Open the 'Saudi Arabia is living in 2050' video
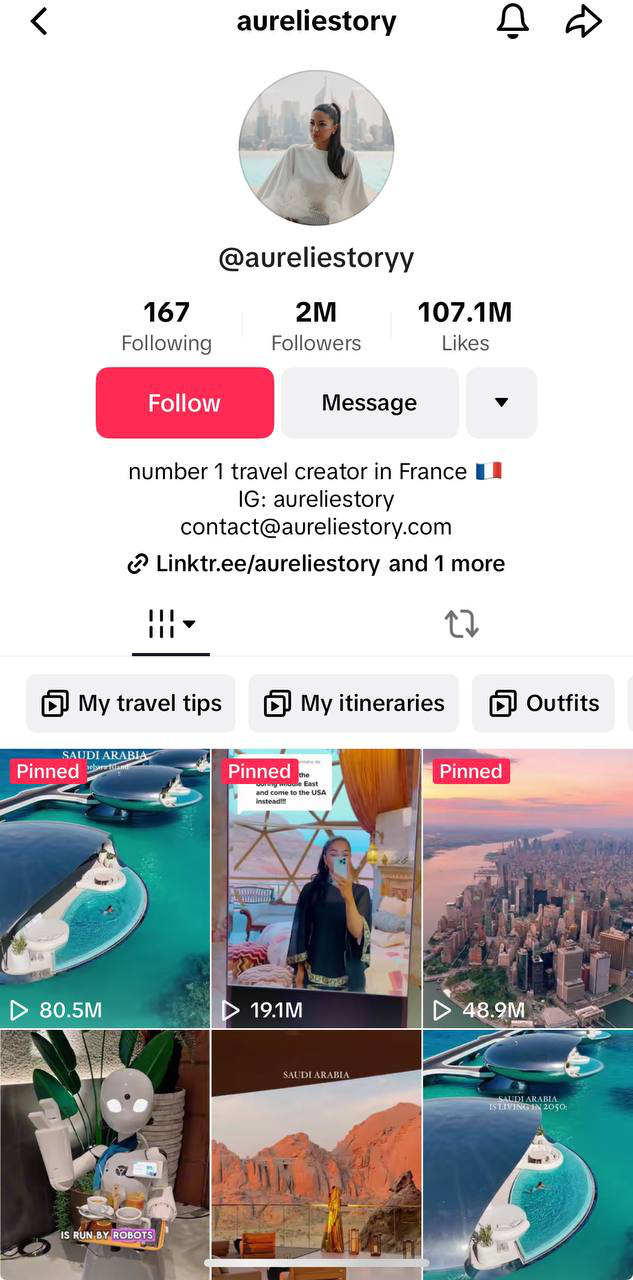Image resolution: width=633 pixels, height=1280 pixels. click(x=528, y=1150)
